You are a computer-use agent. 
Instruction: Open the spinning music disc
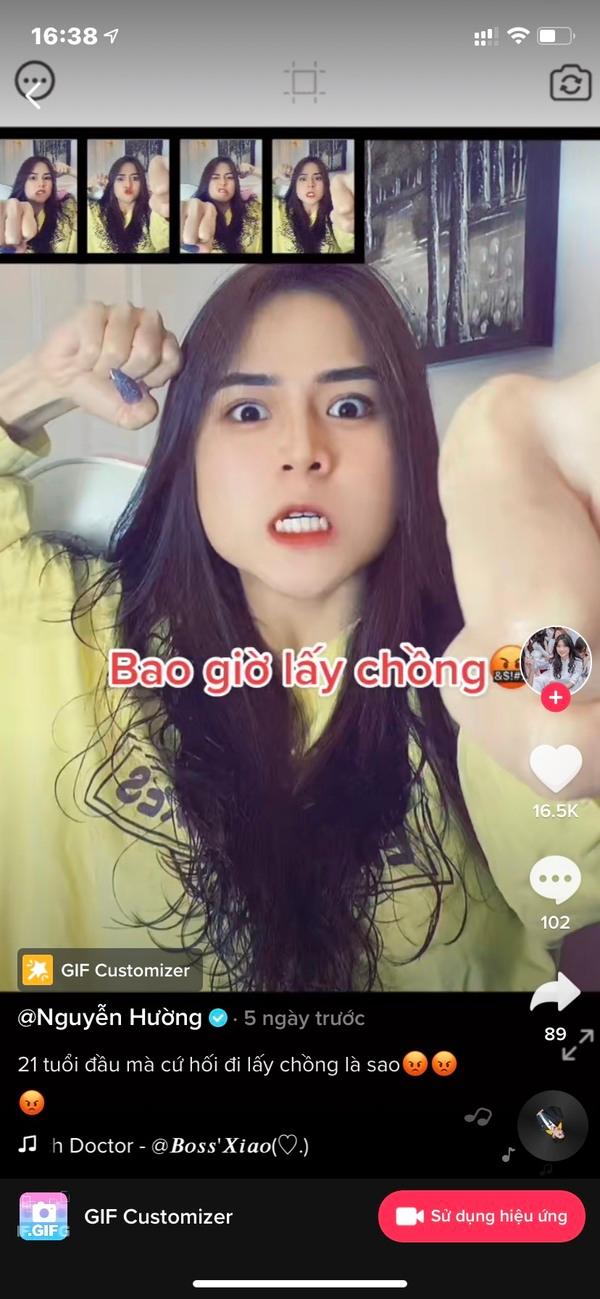[x=552, y=1126]
